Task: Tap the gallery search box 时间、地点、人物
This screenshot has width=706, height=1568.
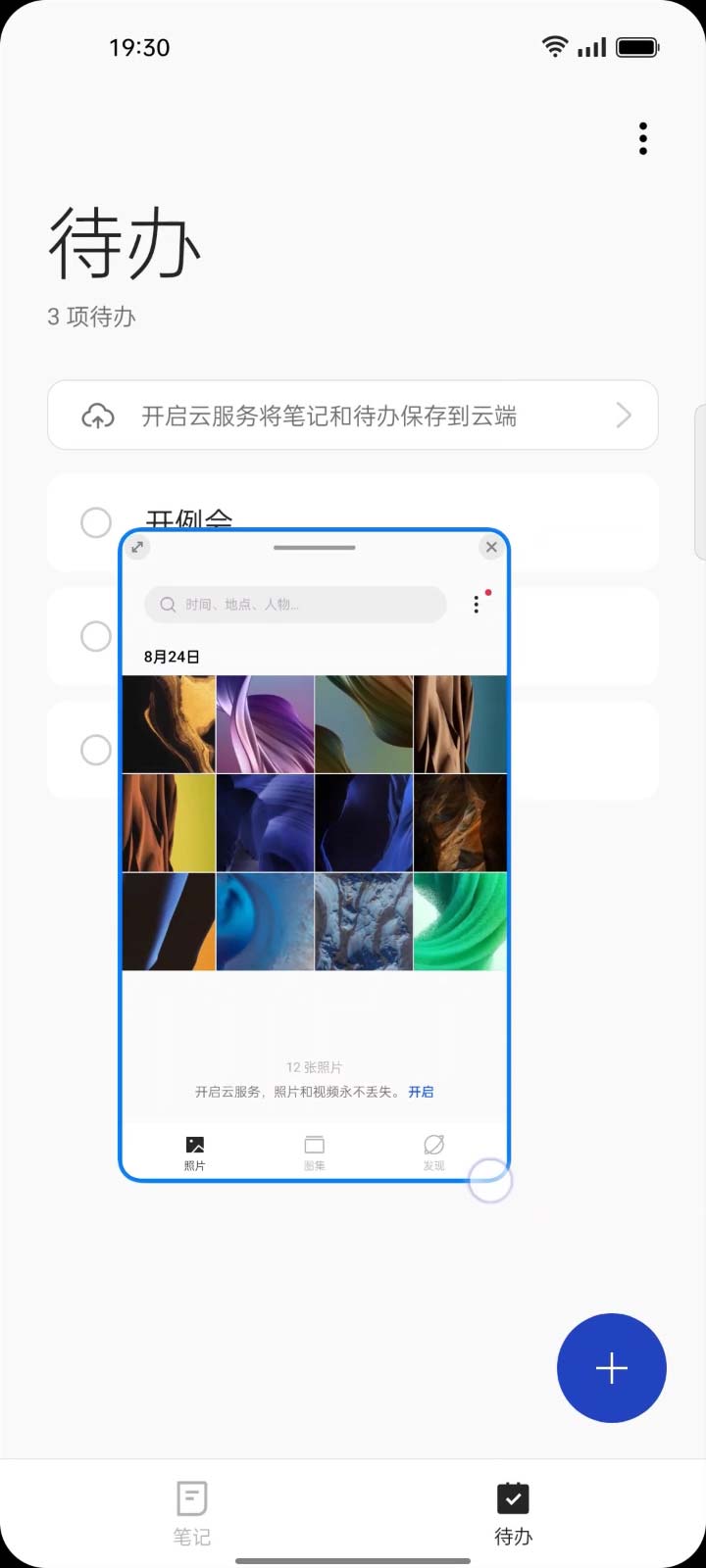Action: click(x=294, y=605)
